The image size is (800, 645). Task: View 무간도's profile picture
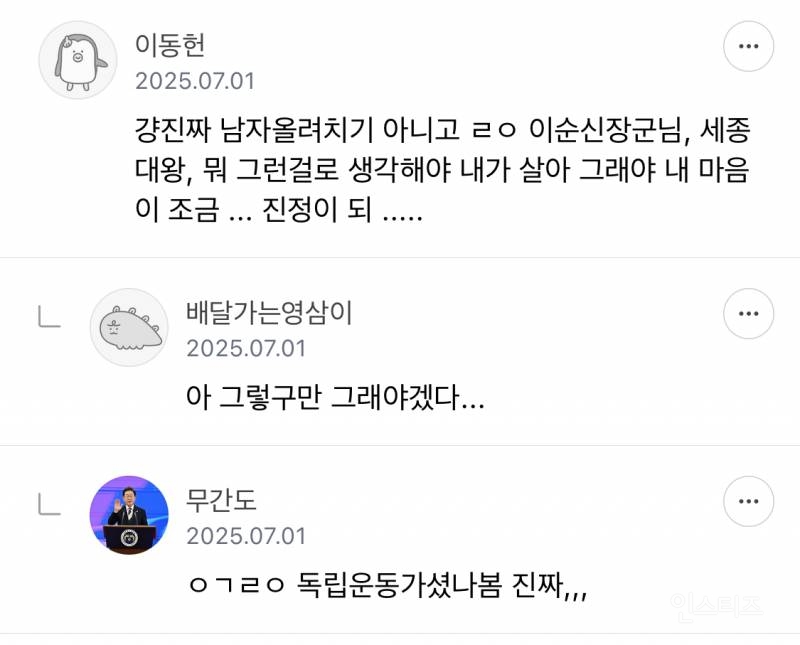point(129,514)
